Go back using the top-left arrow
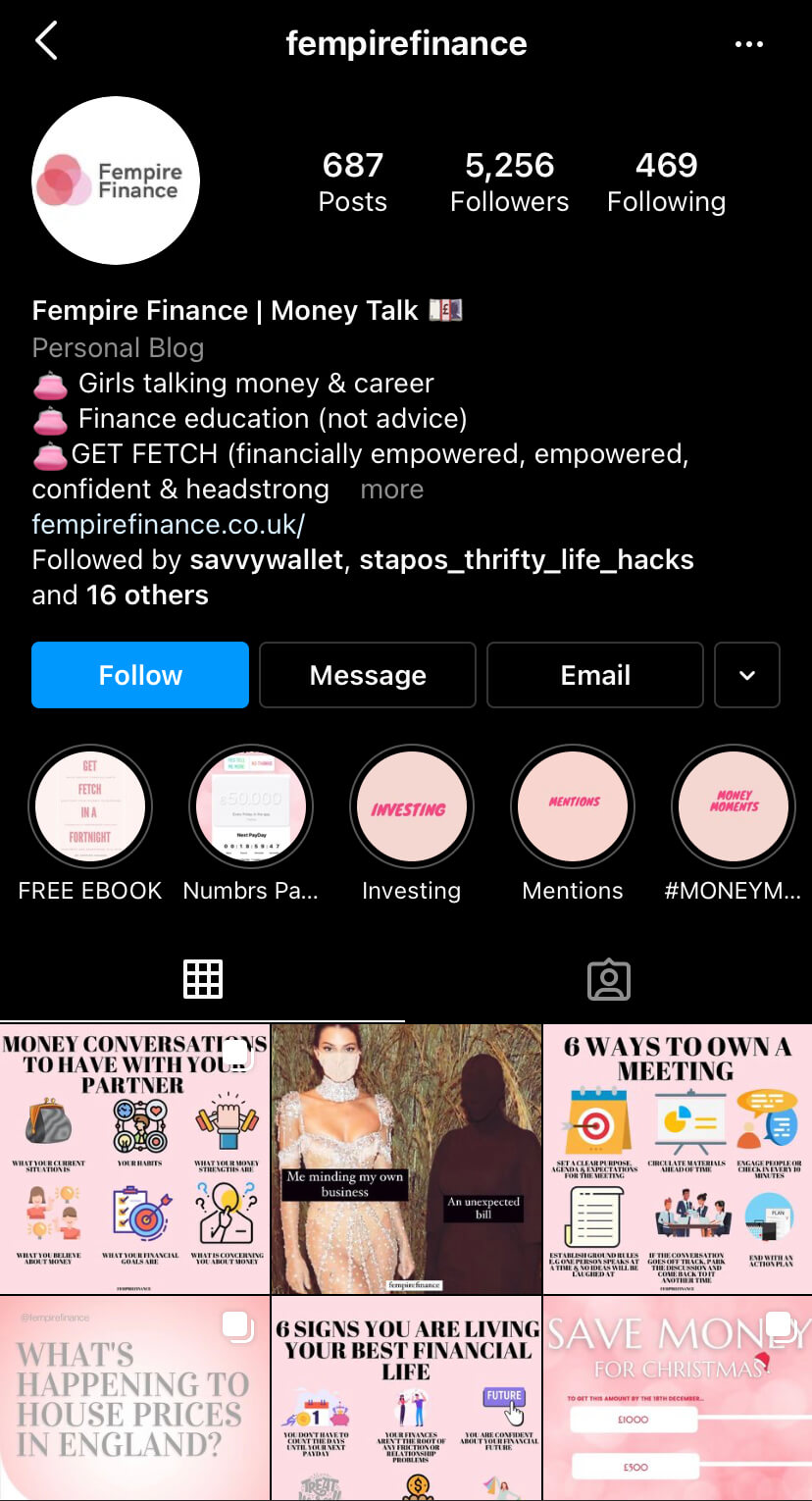Image resolution: width=812 pixels, height=1501 pixels. coord(46,42)
